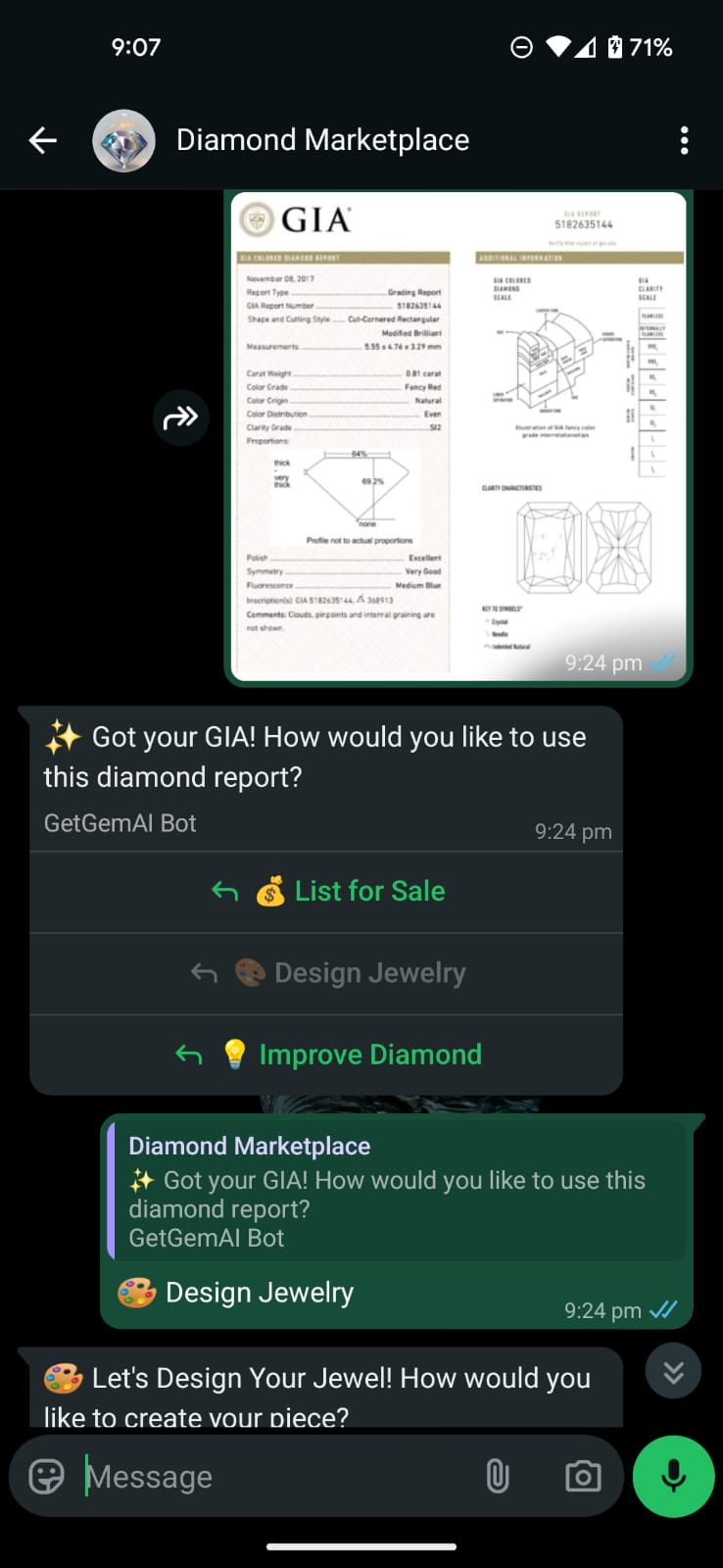This screenshot has height=1568, width=723.
Task: Tap the double-check marks on the Design Jewelry message
Action: 664,1310
